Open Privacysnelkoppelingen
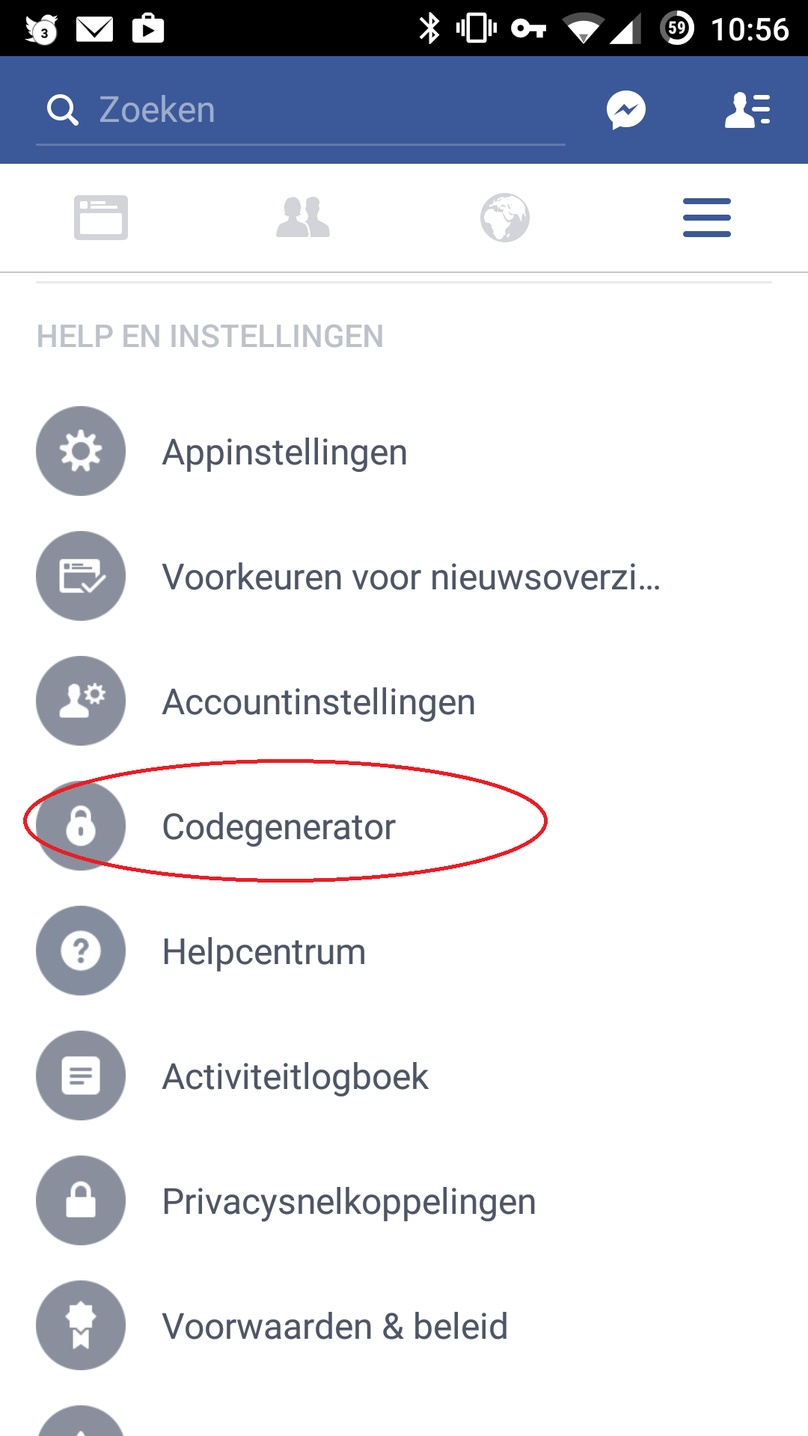The image size is (808, 1436). tap(404, 1202)
